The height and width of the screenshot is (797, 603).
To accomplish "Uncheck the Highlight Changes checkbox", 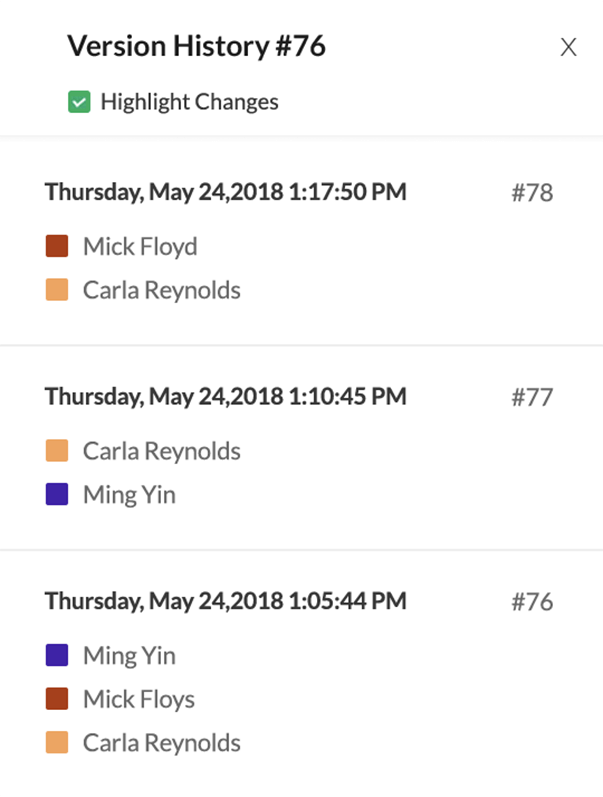I will point(79,102).
